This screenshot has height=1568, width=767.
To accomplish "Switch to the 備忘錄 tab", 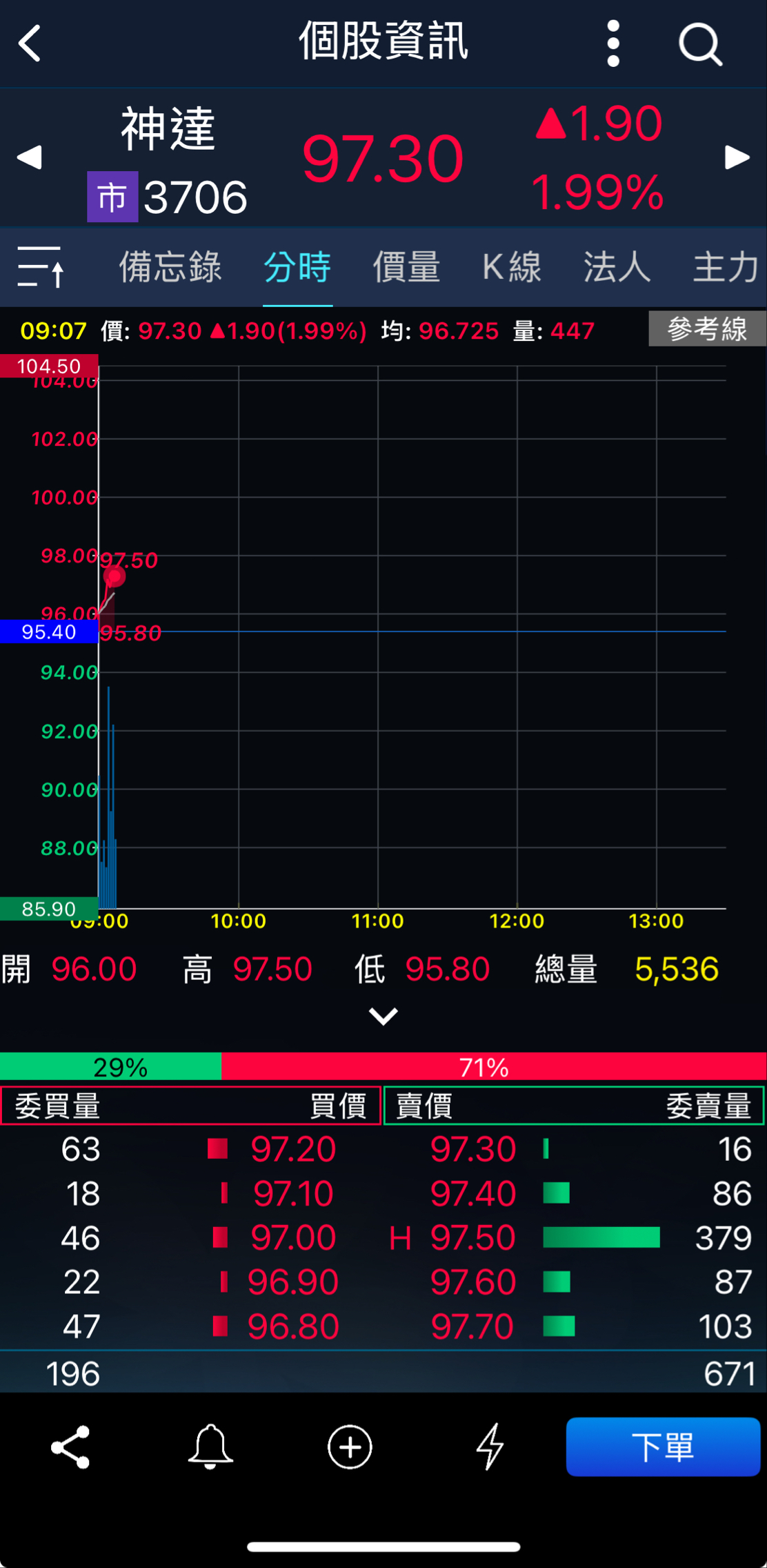I will pos(170,267).
